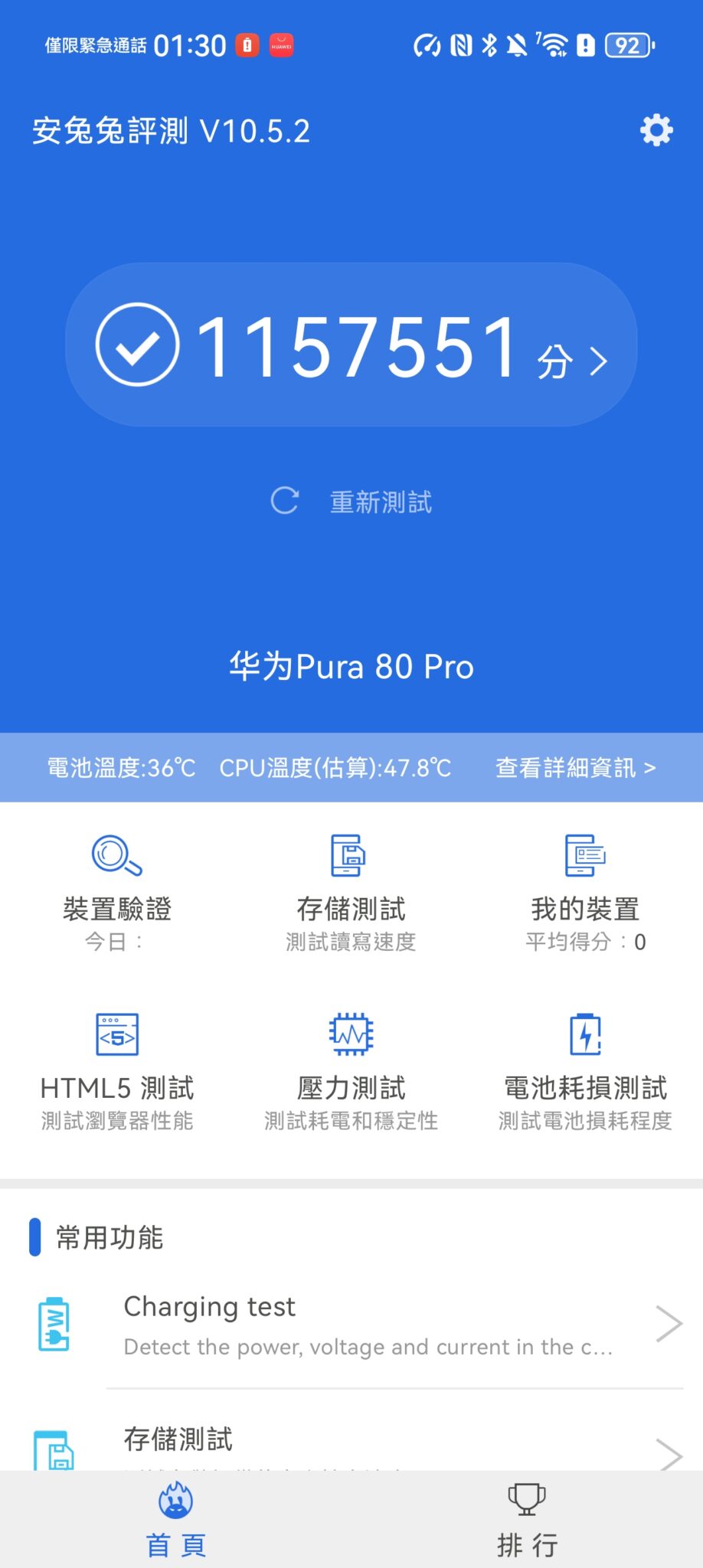The image size is (703, 1568).
Task: Open 存儲測試 row under 常用功能
Action: (351, 1439)
